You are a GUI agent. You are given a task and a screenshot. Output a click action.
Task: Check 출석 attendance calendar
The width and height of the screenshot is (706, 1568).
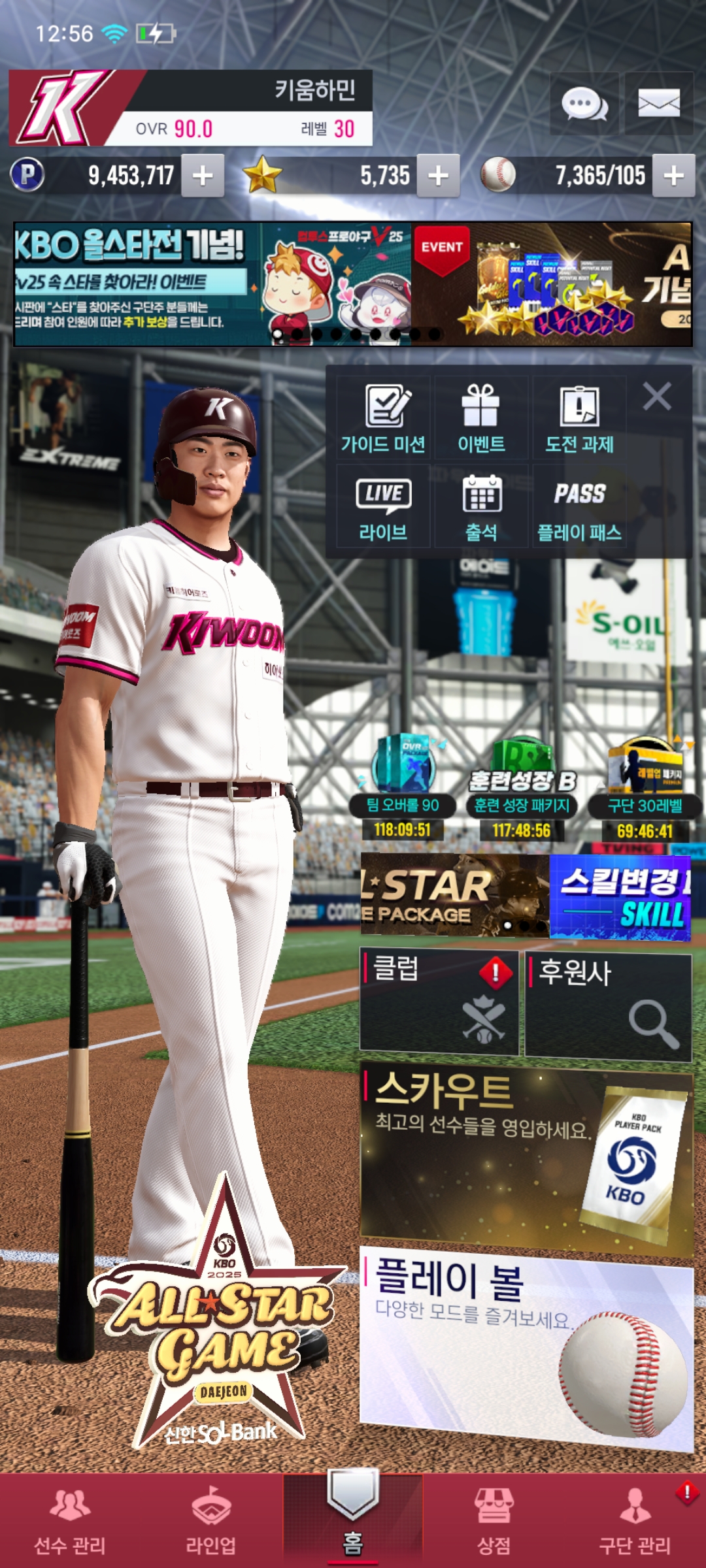pyautogui.click(x=481, y=507)
